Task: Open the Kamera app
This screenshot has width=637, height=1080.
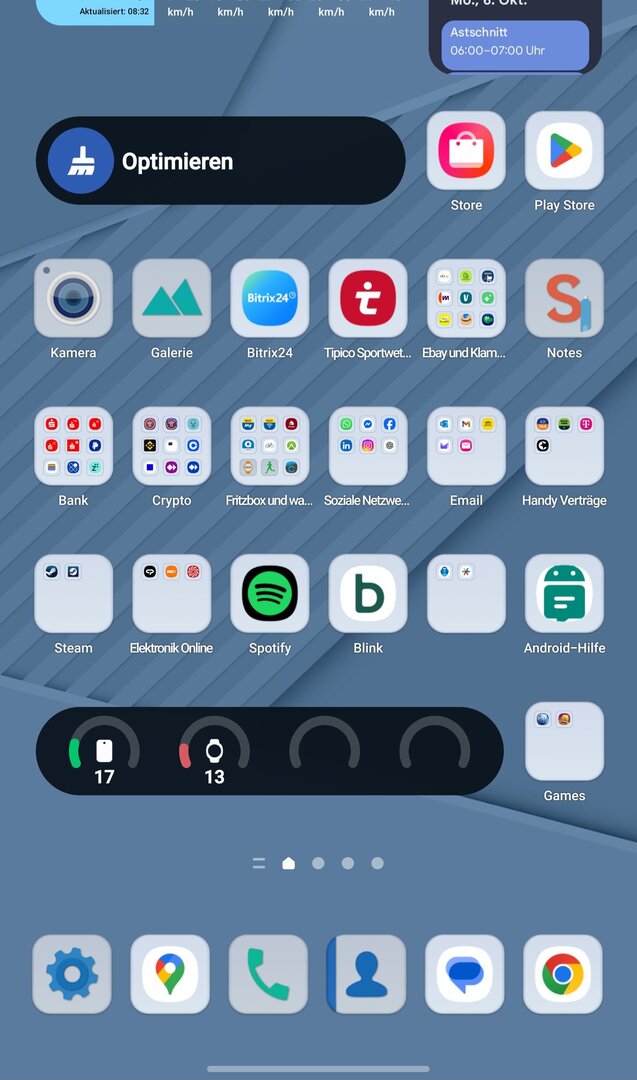Action: click(x=73, y=298)
